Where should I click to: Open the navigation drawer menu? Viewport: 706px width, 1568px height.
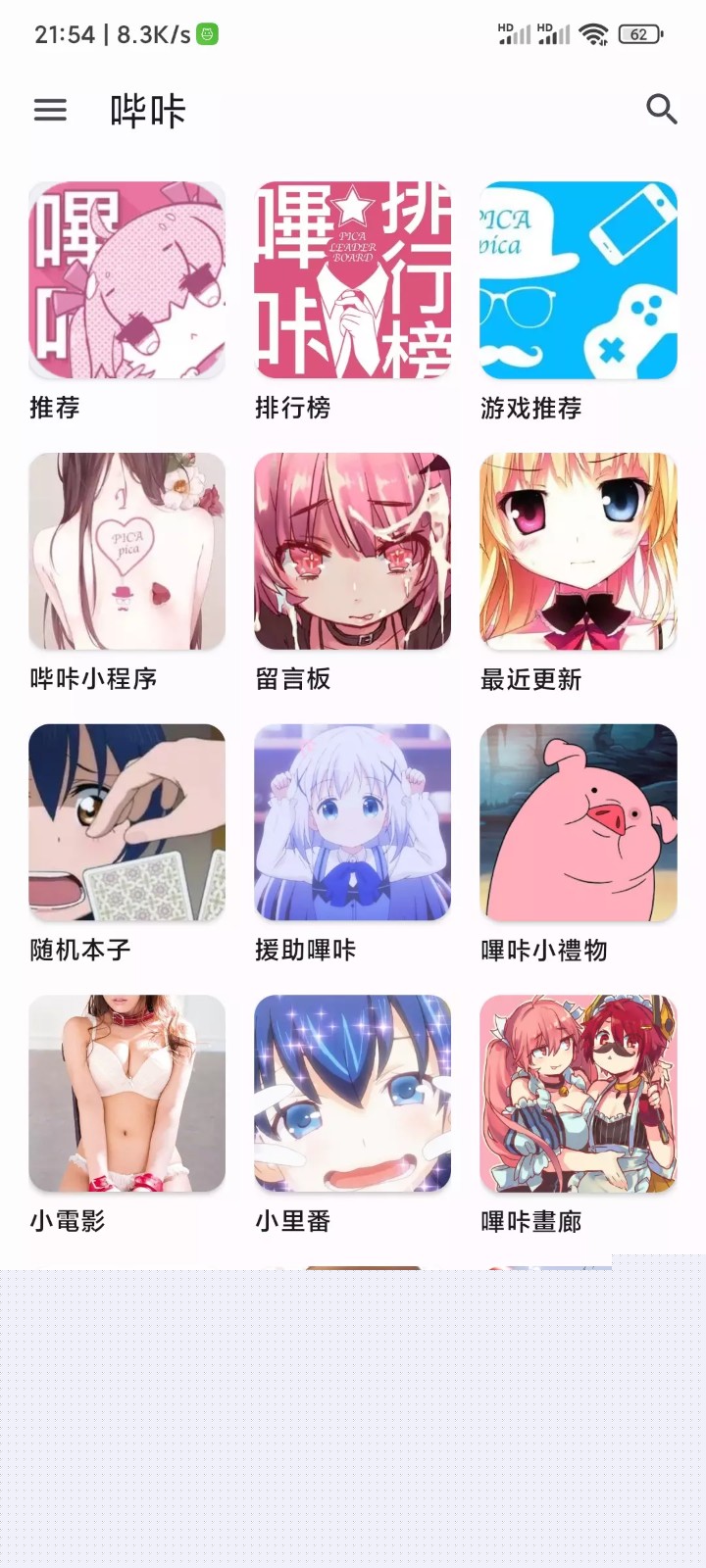click(49, 110)
